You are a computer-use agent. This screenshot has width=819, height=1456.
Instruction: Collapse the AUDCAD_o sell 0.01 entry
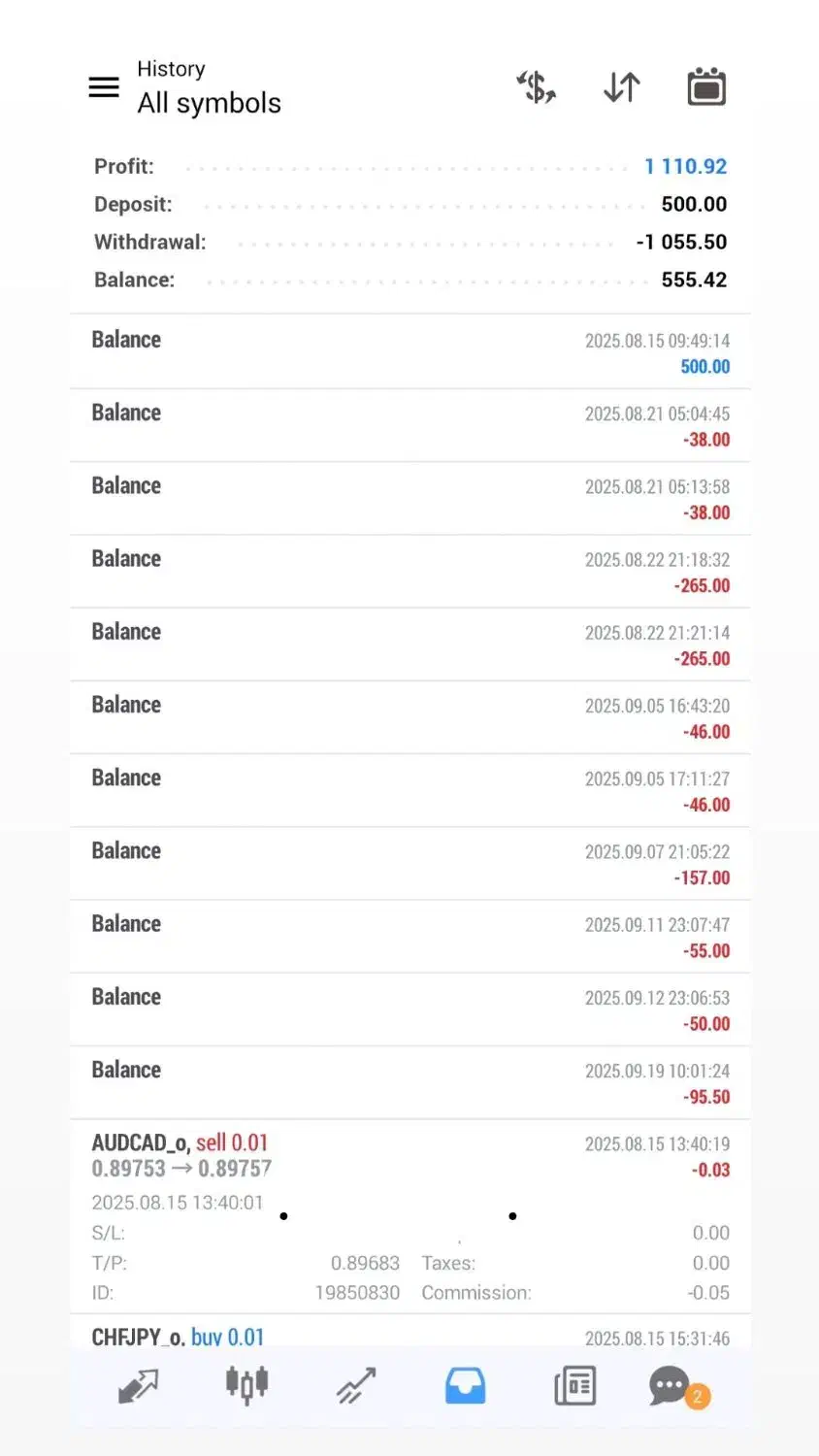410,1216
